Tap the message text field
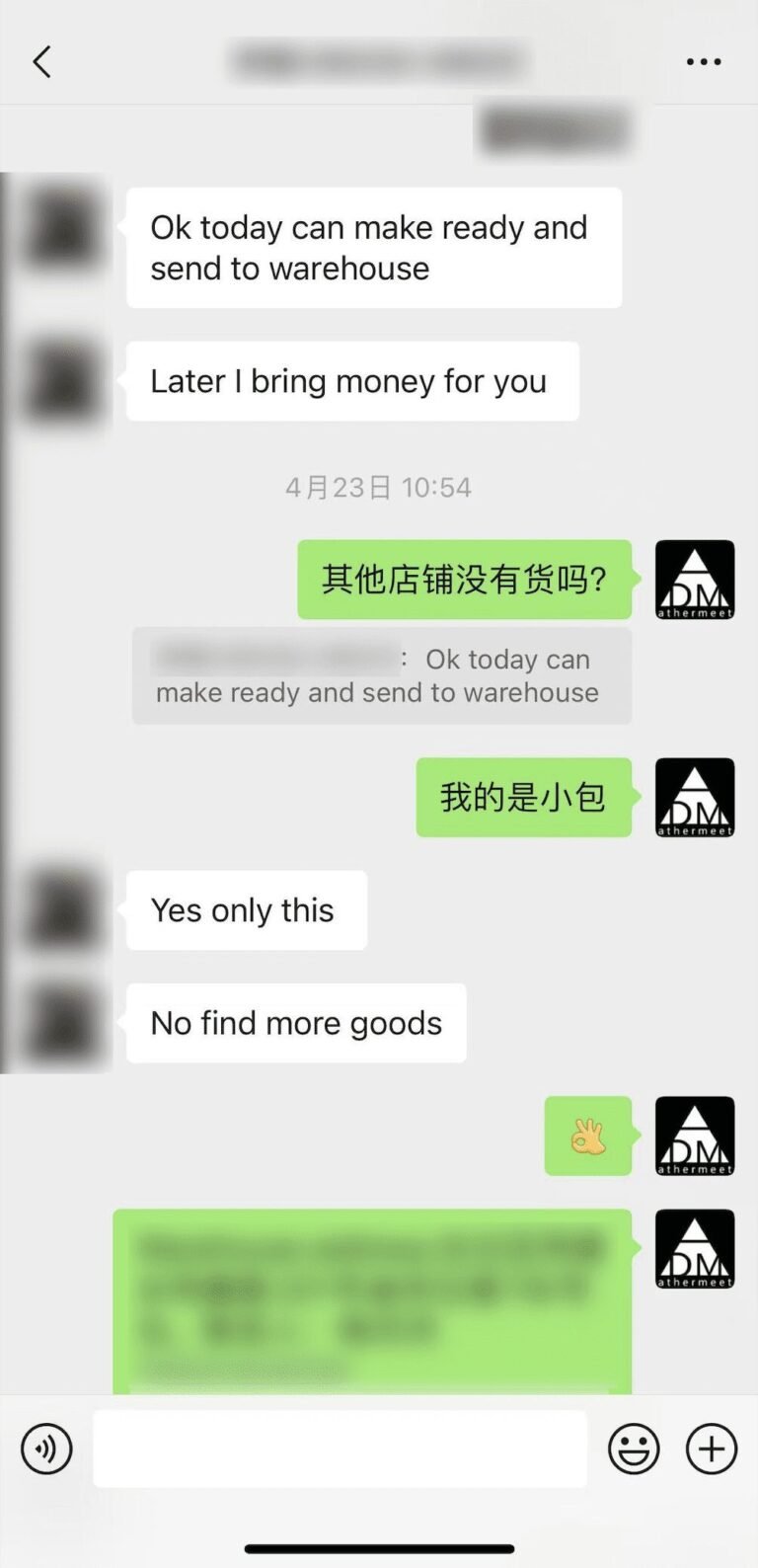758x1568 pixels. click(x=340, y=1449)
